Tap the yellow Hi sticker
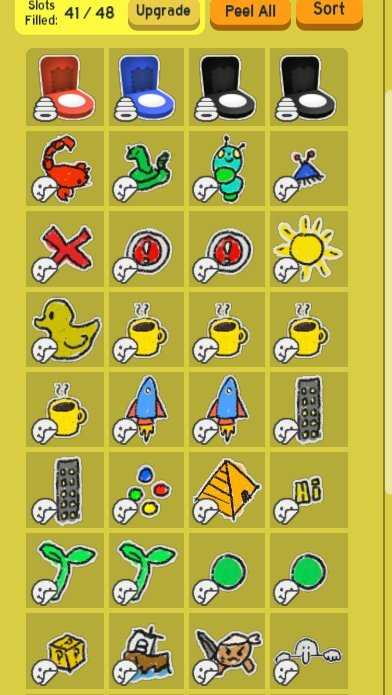This screenshot has height=695, width=392. [x=309, y=490]
